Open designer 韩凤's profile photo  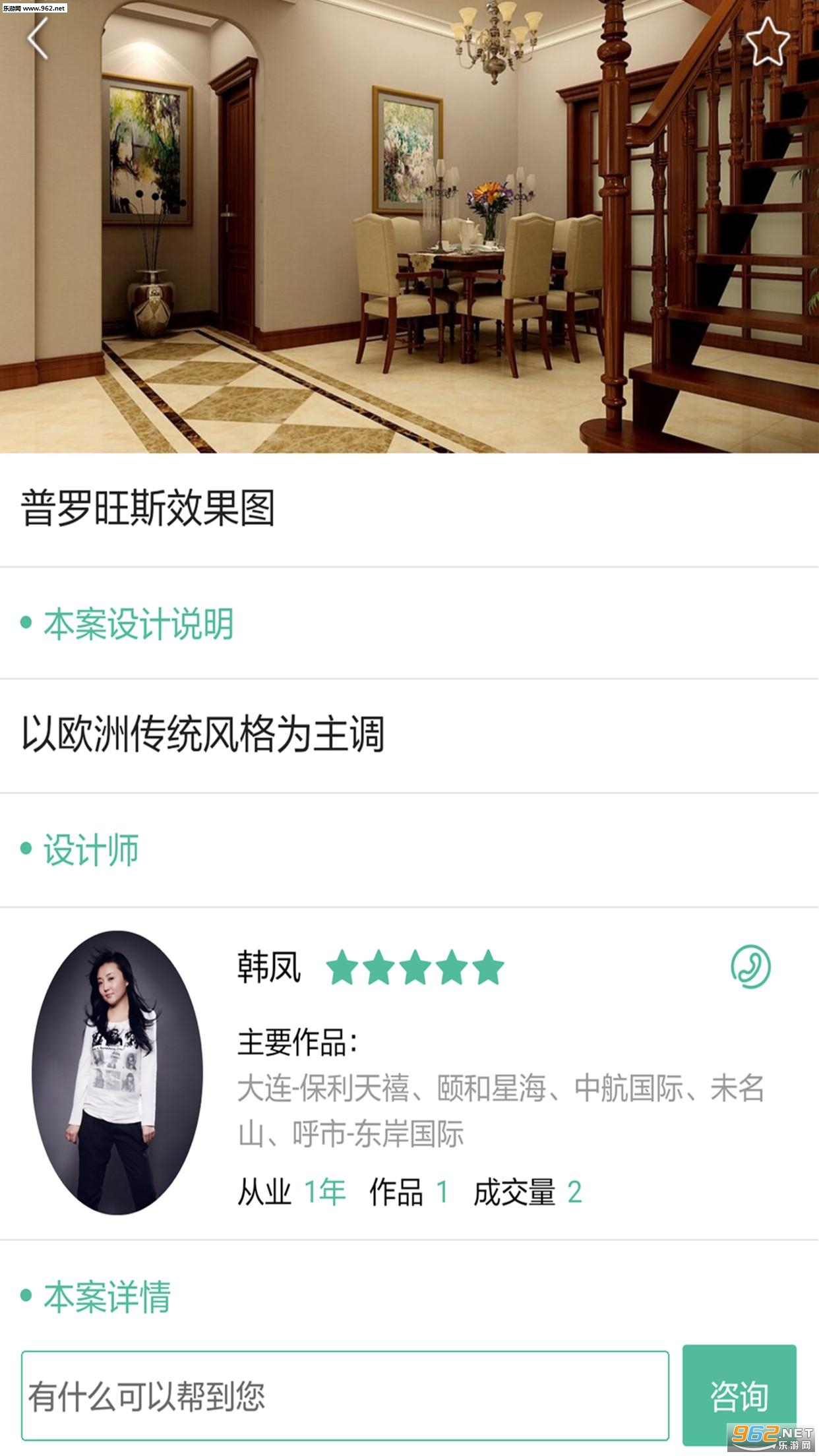[x=117, y=1072]
